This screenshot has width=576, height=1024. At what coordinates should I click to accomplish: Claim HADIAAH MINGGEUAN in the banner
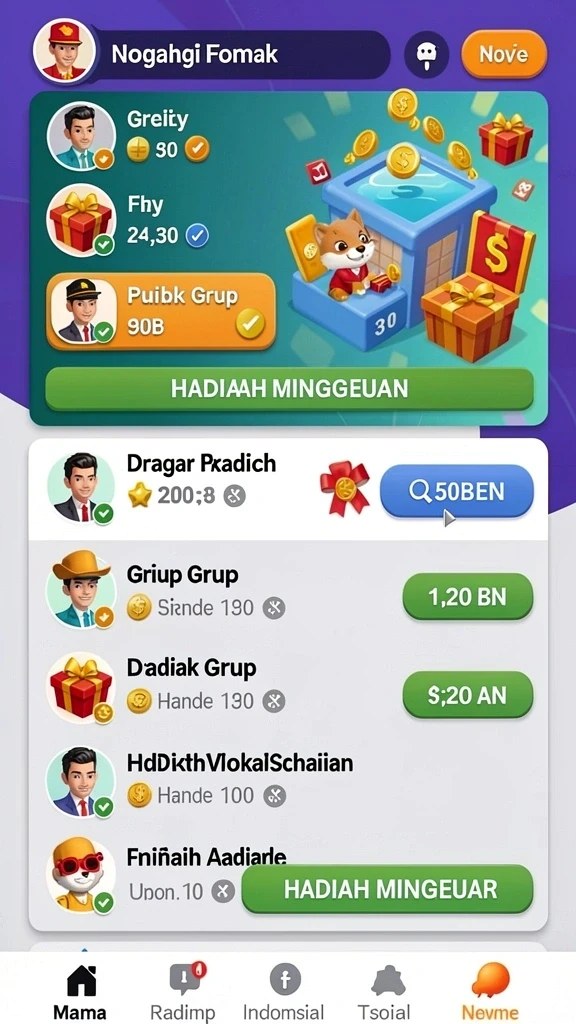click(x=289, y=389)
